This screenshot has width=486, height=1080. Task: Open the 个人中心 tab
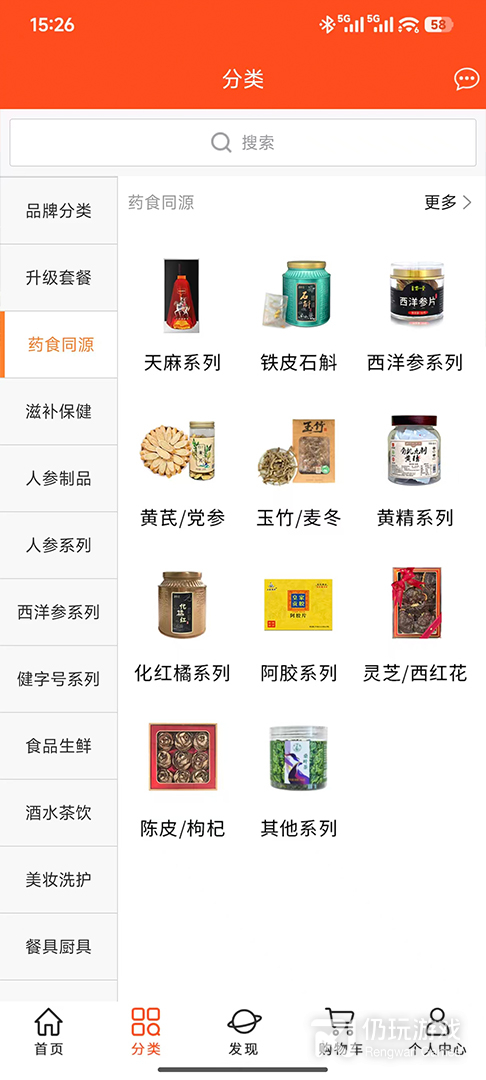click(x=437, y=1032)
